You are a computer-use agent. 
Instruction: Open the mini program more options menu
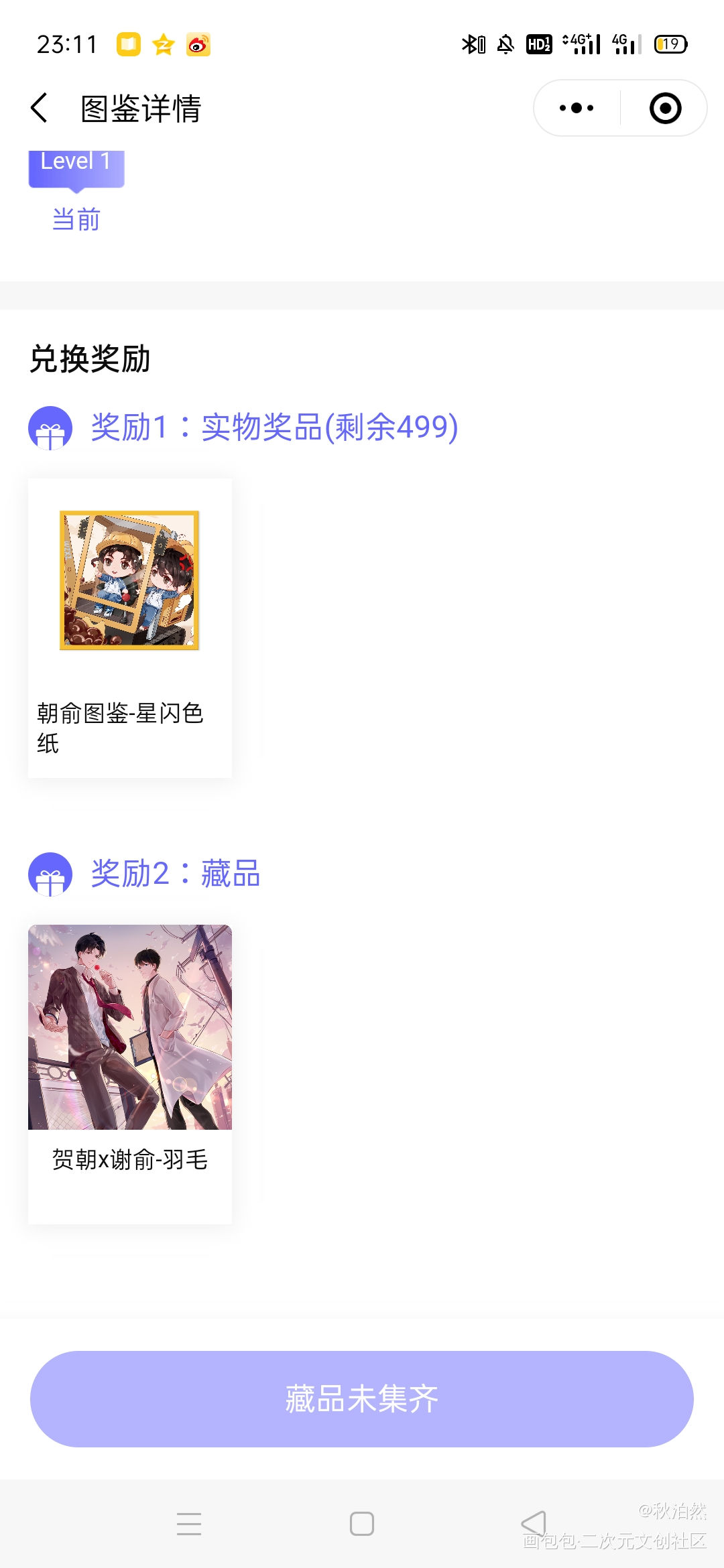click(x=576, y=108)
